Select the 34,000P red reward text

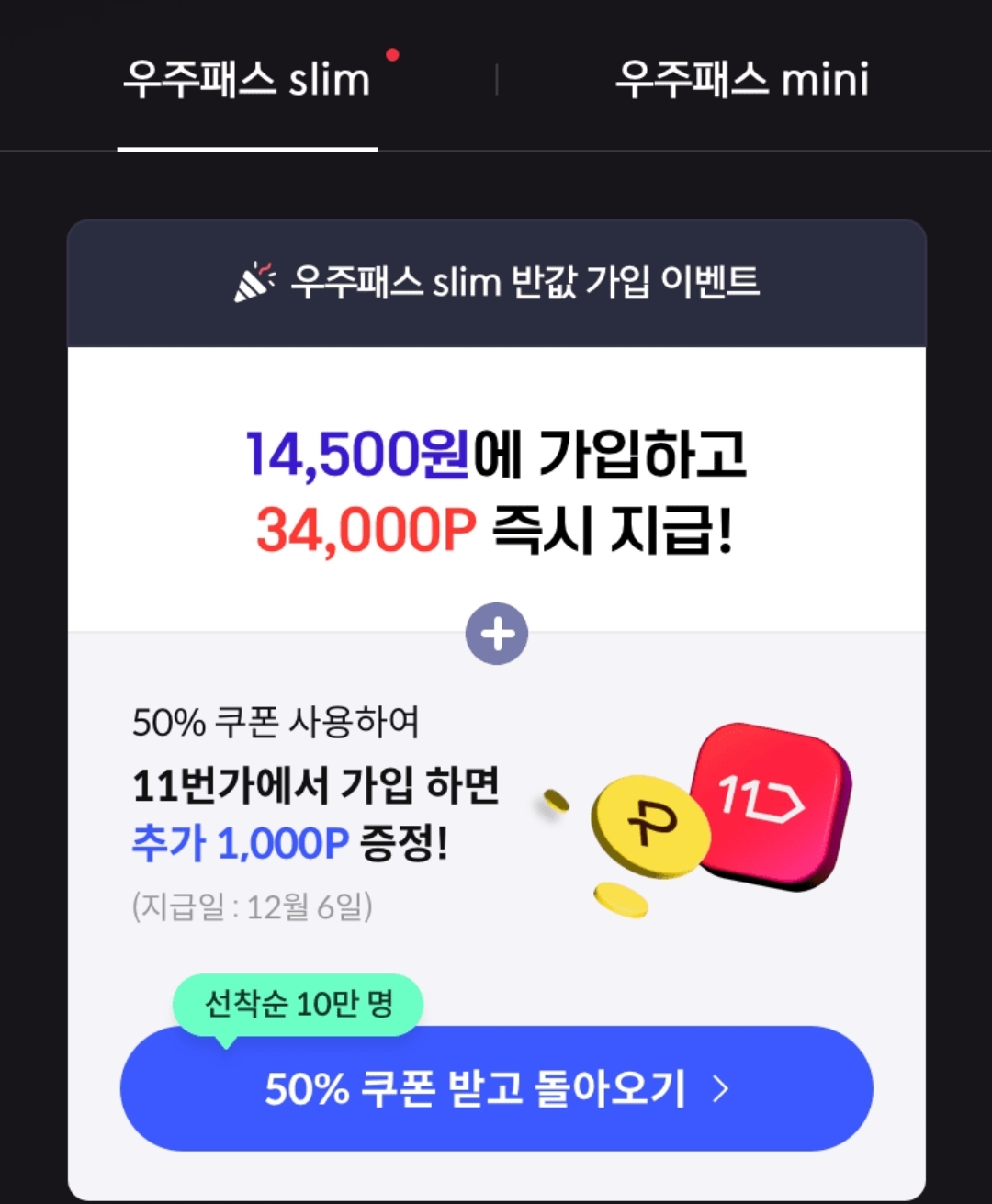(365, 528)
